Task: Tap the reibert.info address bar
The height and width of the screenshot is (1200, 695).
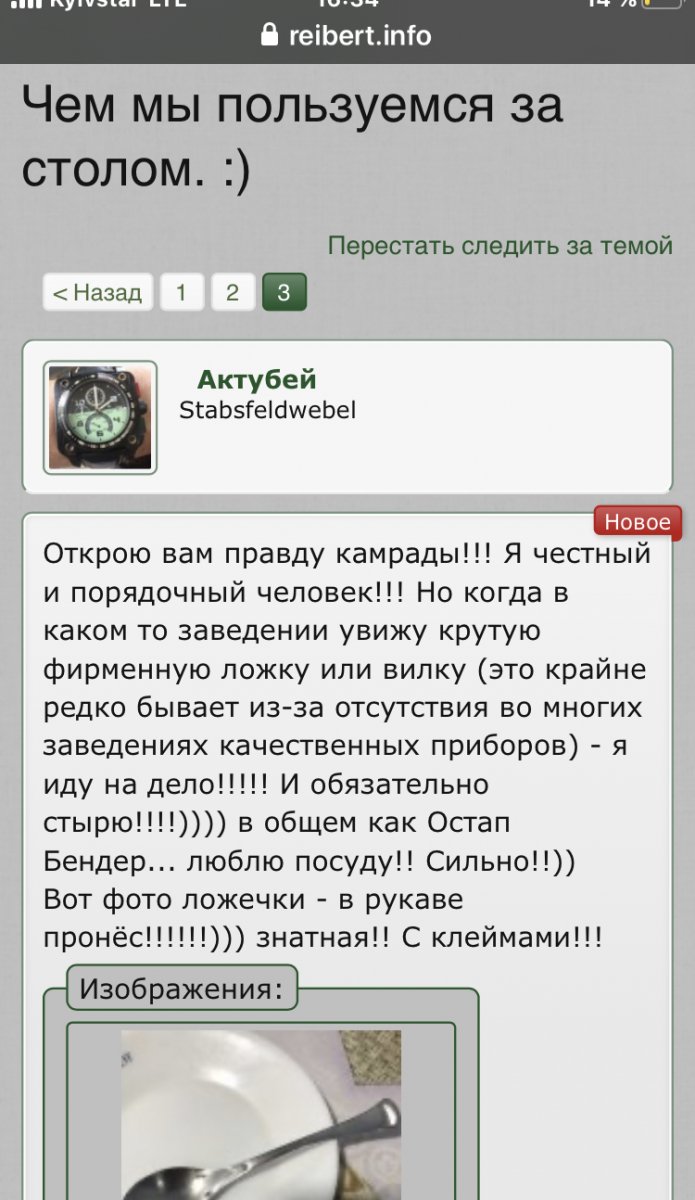Action: 347,36
